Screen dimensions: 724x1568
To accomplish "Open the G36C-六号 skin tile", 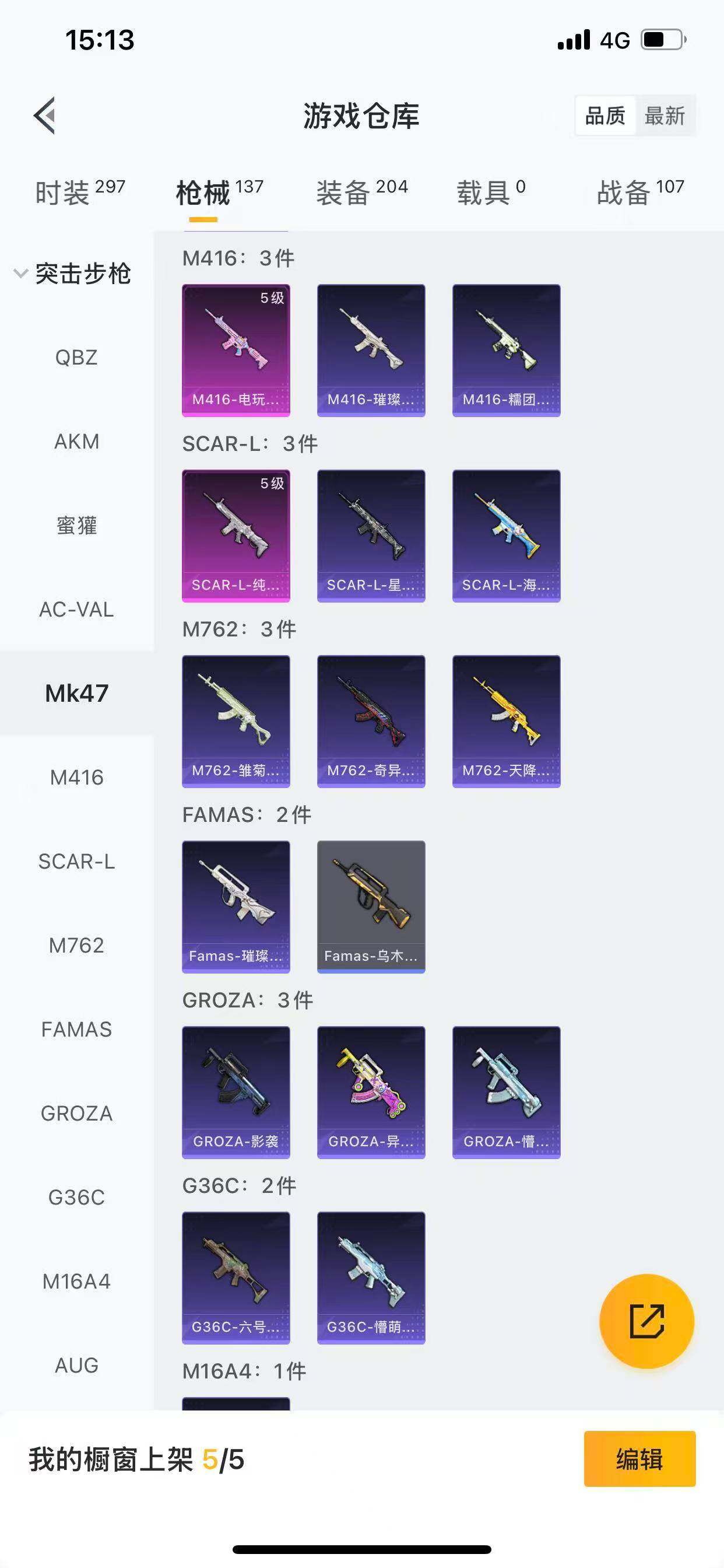I will point(236,1278).
